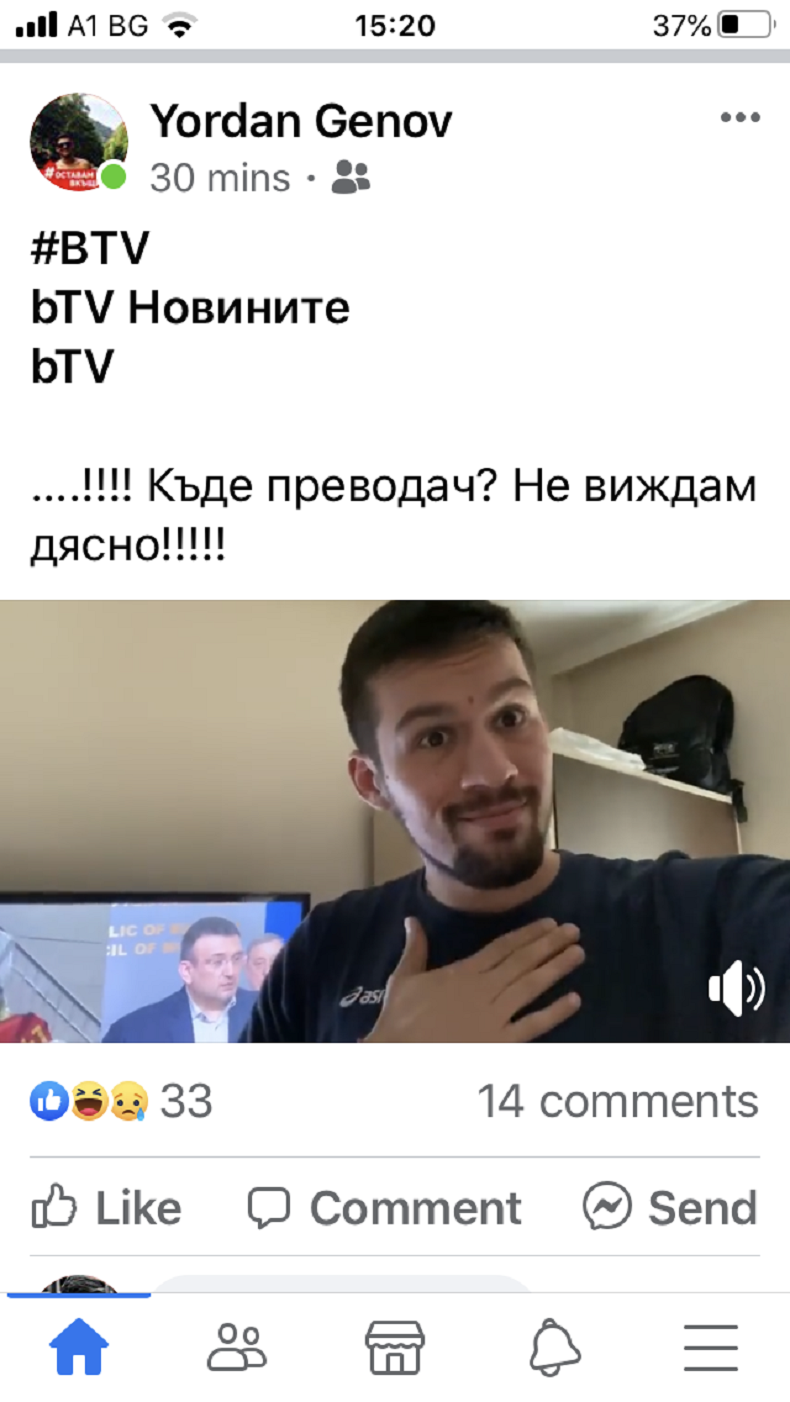Open the 14 comments
Viewport: 790px width, 1402px height.
(x=617, y=1101)
